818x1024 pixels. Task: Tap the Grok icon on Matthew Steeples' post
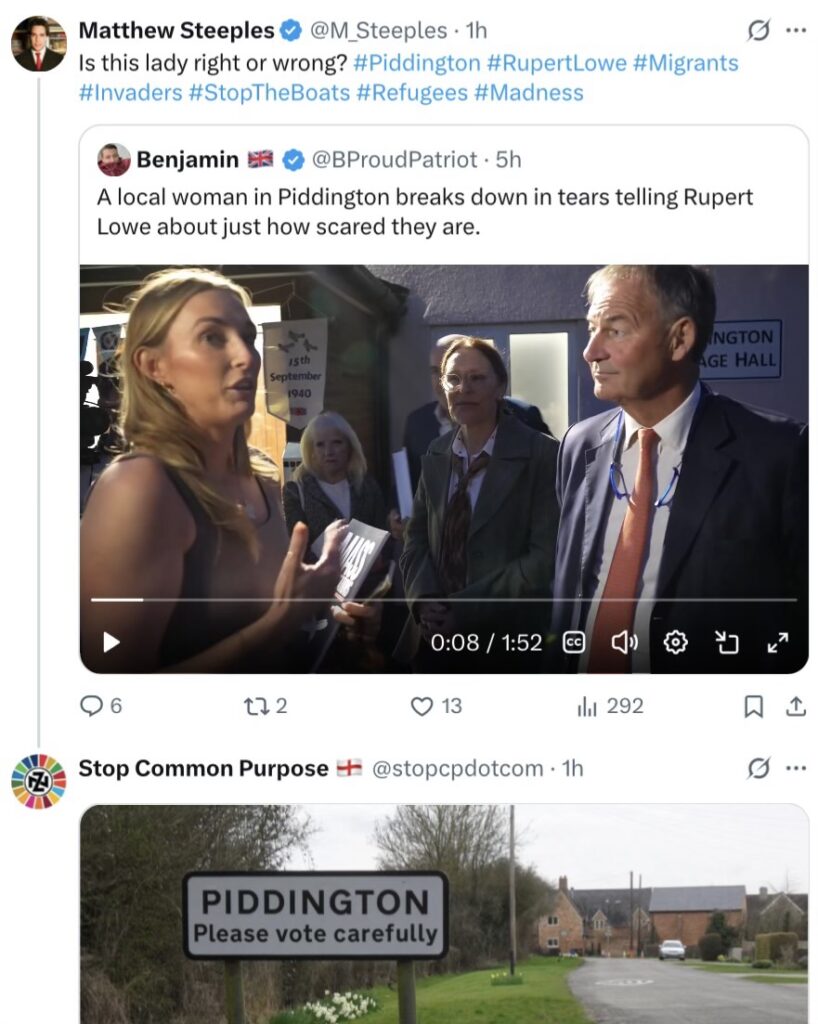pyautogui.click(x=758, y=30)
